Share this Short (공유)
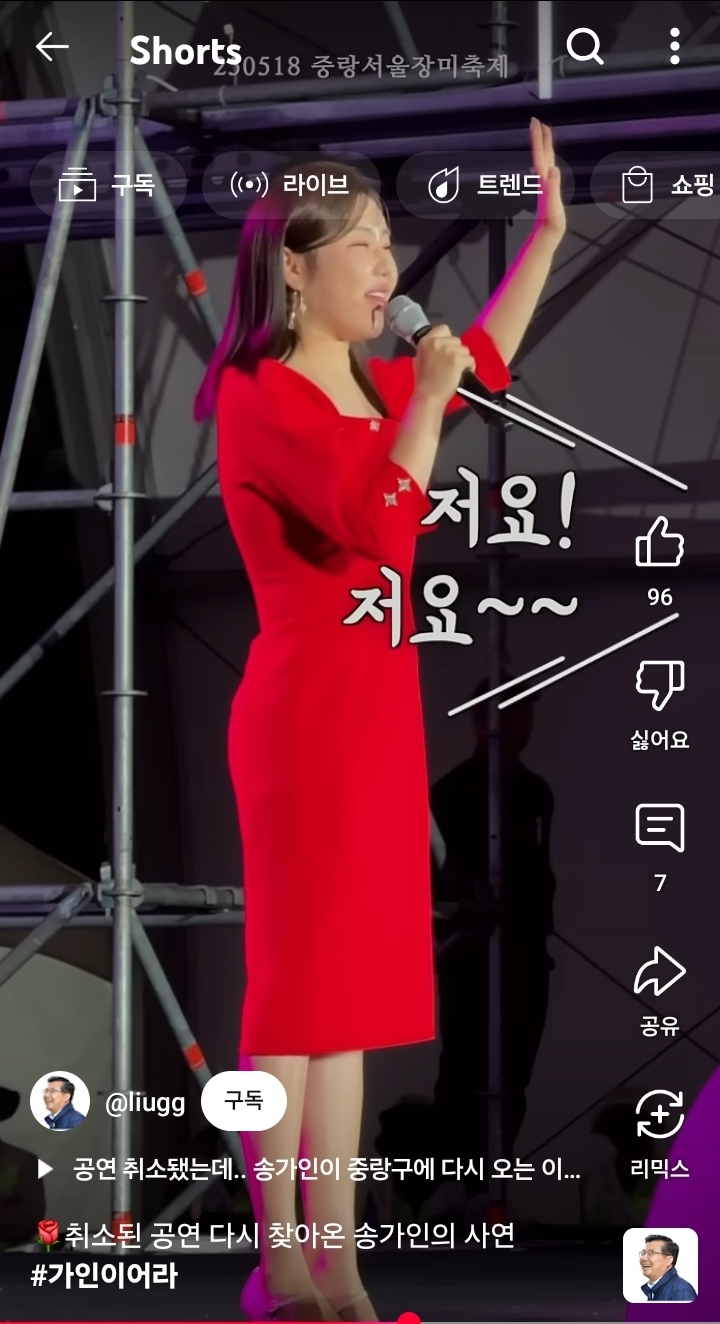The image size is (720, 1324). [660, 973]
